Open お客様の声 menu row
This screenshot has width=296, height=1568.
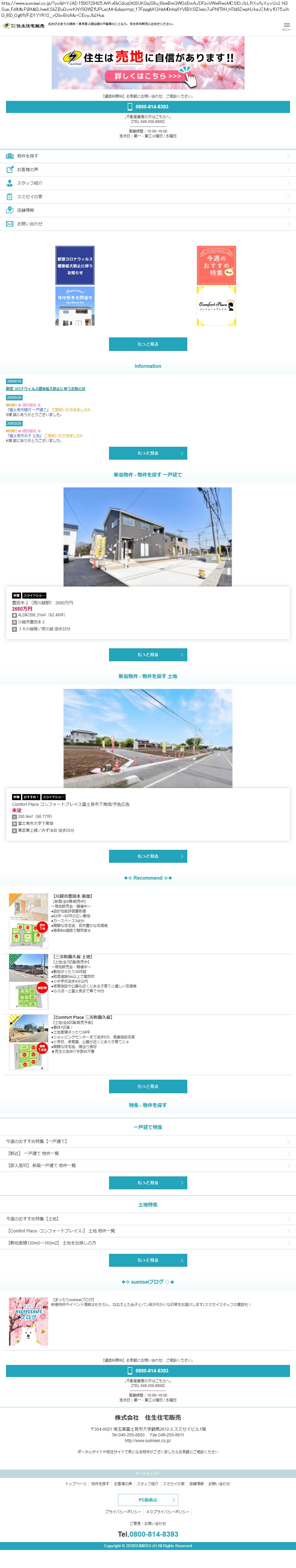(148, 170)
